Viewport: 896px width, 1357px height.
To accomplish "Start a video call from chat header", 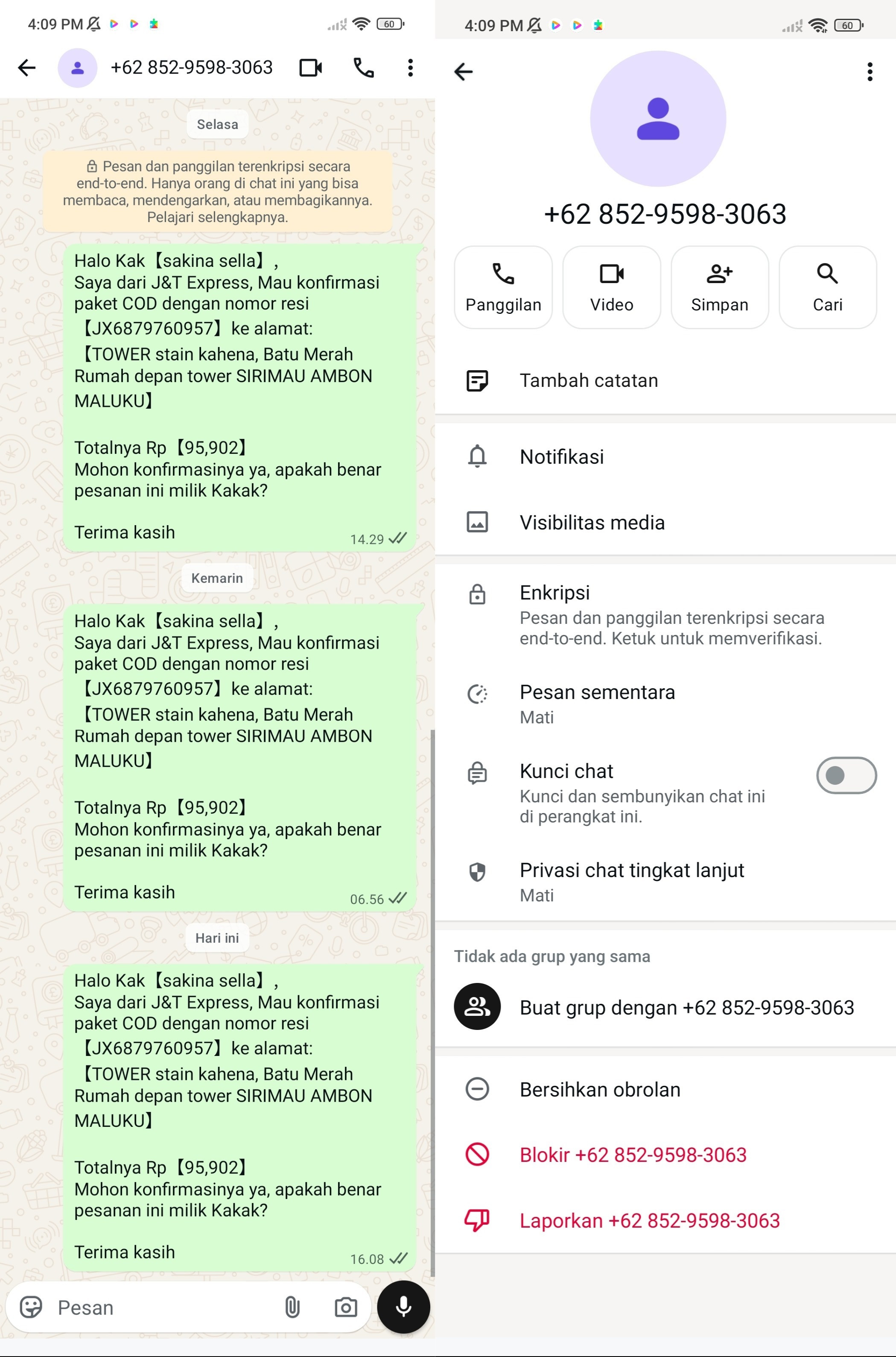I will (x=311, y=68).
